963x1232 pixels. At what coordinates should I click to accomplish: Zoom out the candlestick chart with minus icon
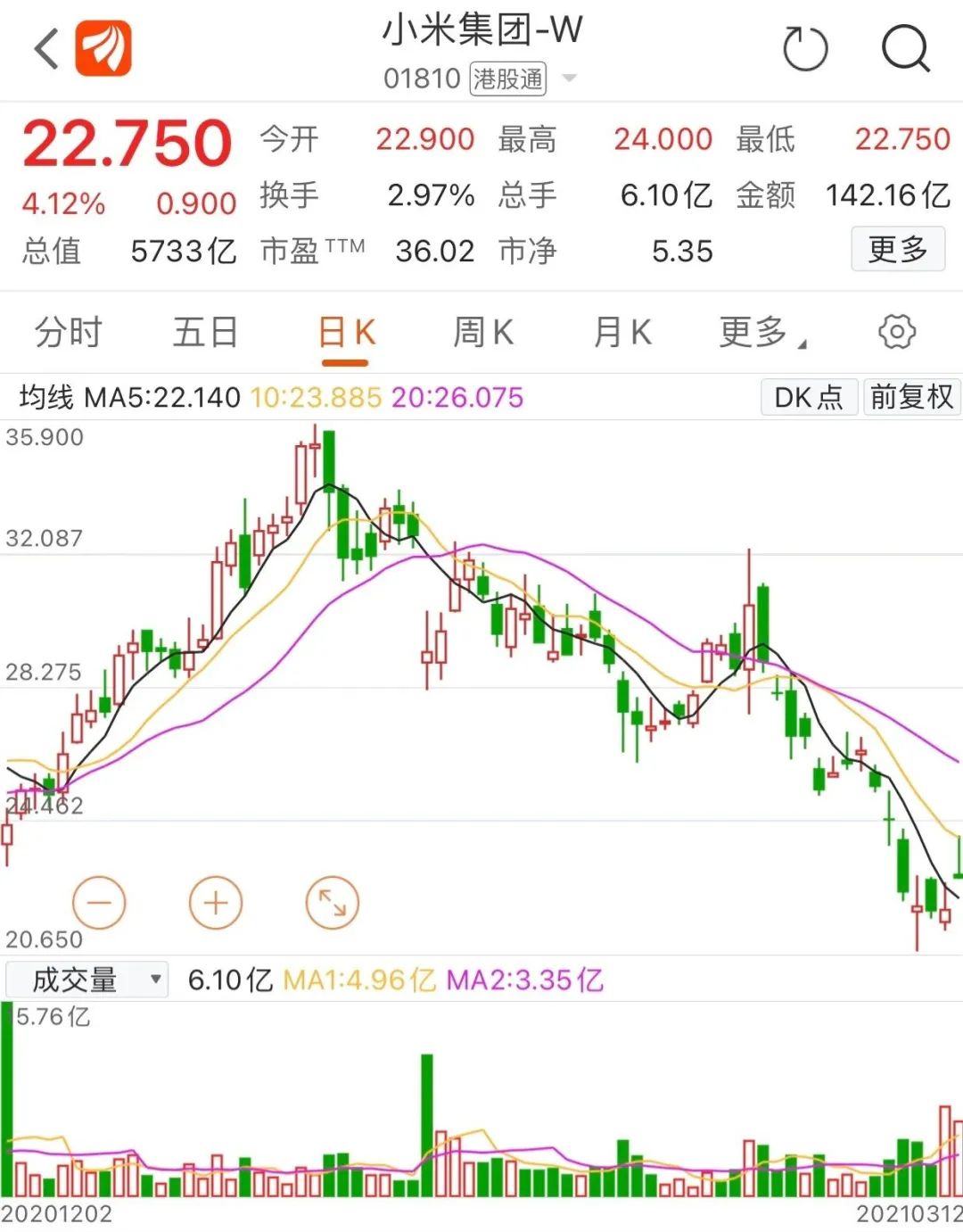pos(99,903)
